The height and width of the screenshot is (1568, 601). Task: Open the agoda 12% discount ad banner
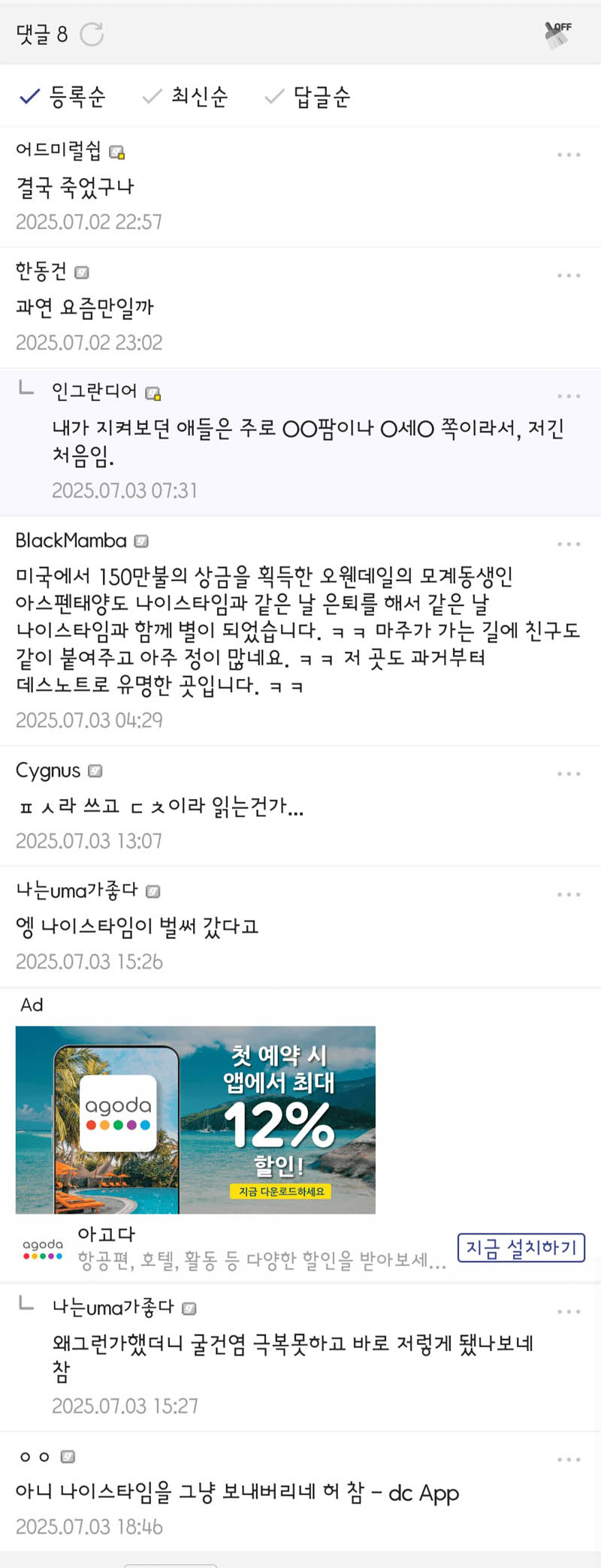pyautogui.click(x=195, y=1119)
